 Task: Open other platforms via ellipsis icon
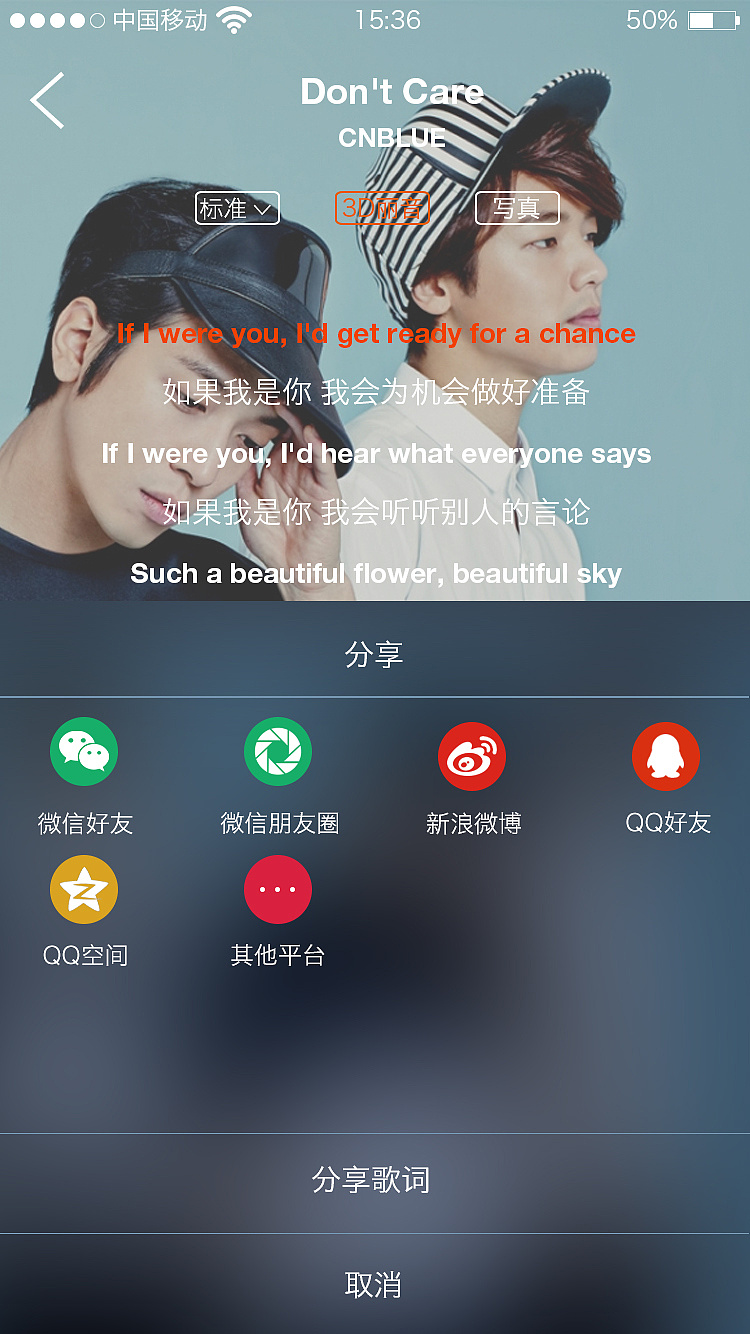277,889
